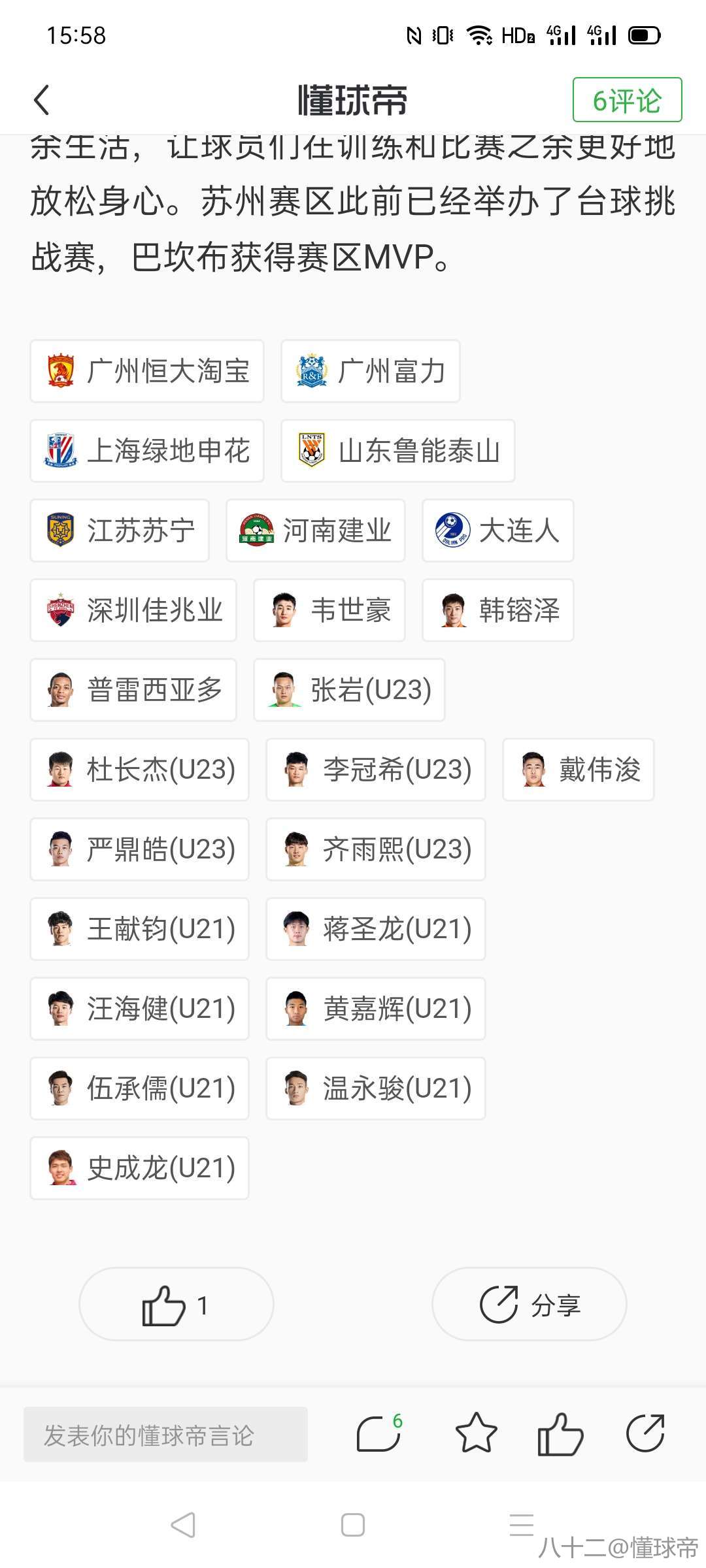706x1568 pixels.
Task: Open the 广州恒大淘宝 team tag
Action: coord(147,371)
